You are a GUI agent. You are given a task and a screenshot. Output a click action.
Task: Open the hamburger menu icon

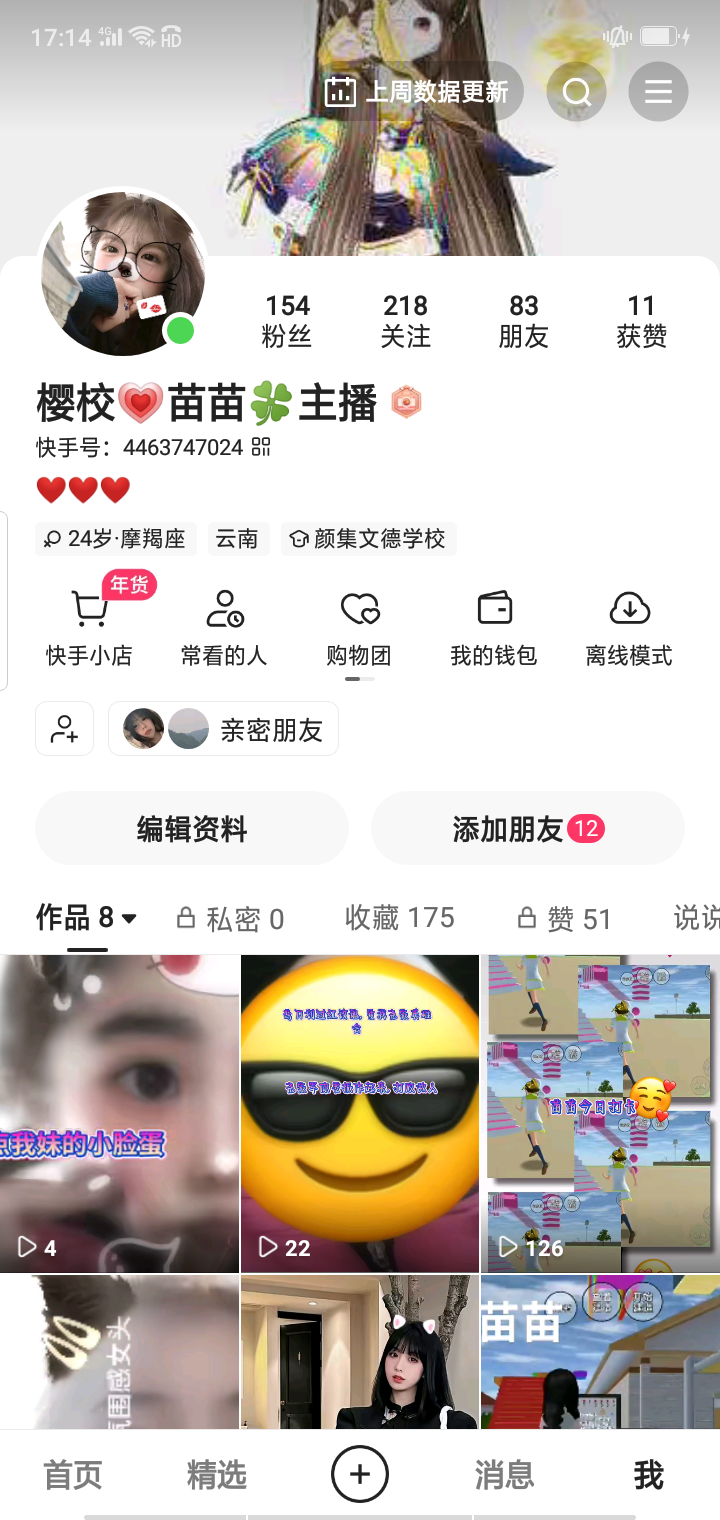[x=658, y=92]
